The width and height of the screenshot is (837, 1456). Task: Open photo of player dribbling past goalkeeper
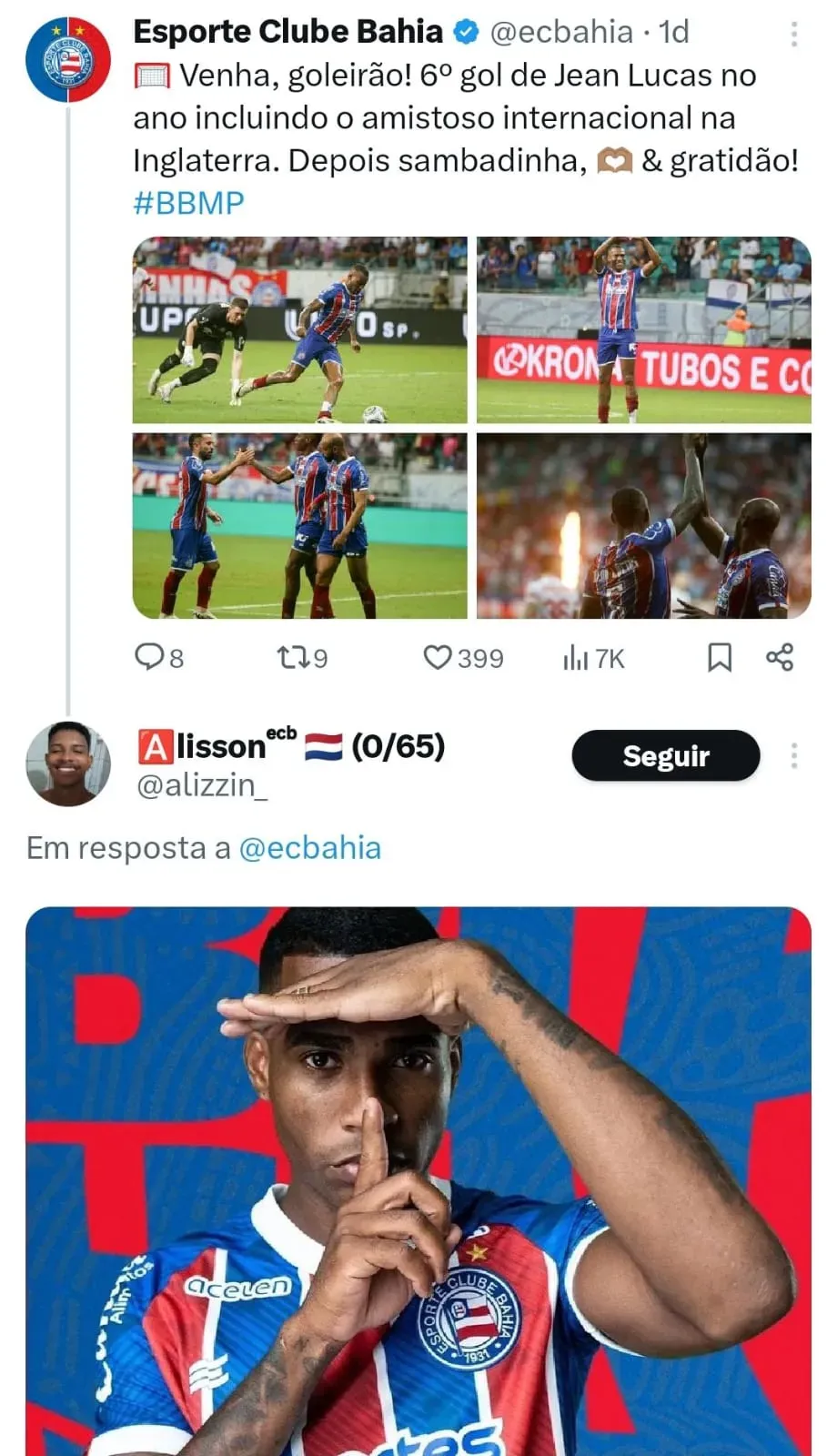click(x=299, y=330)
